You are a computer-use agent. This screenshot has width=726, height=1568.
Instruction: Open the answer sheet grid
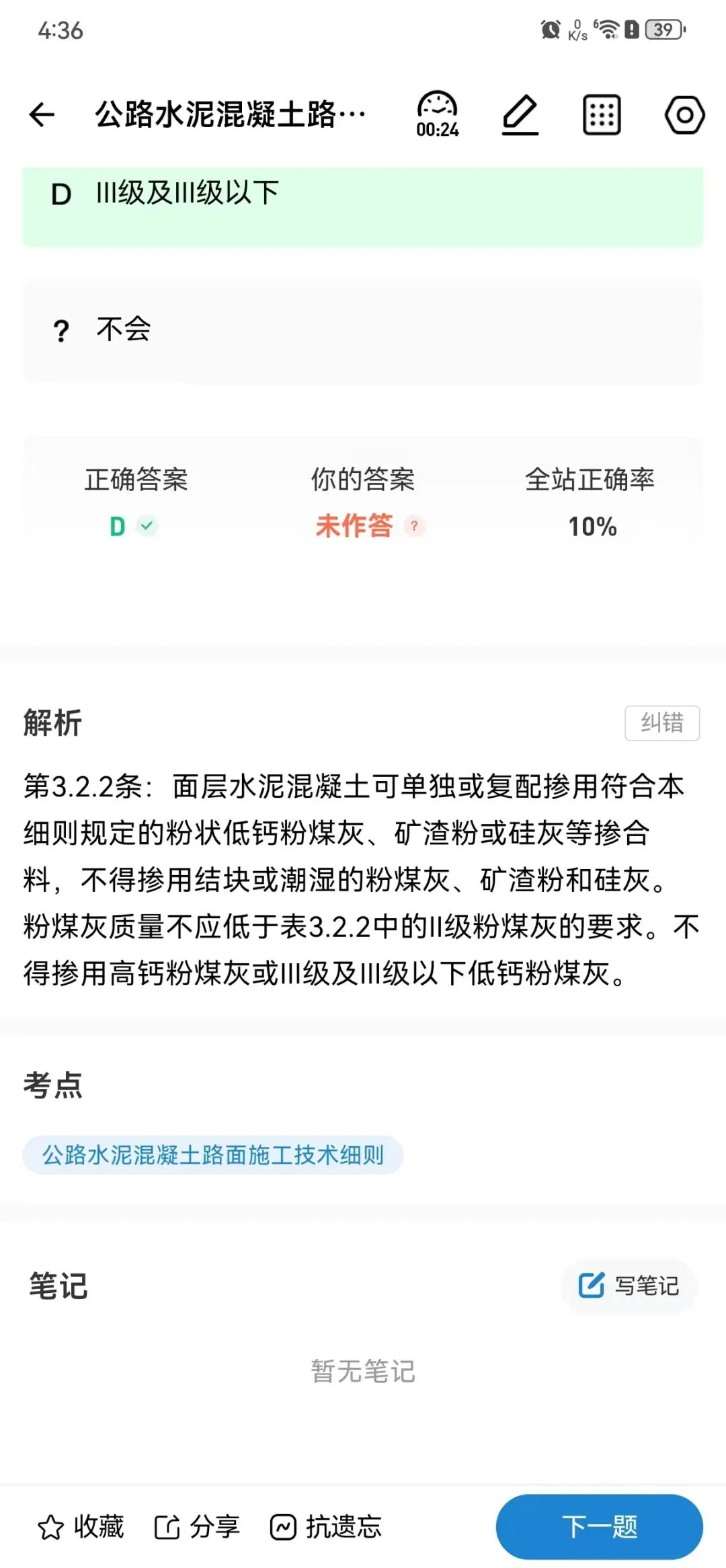pyautogui.click(x=602, y=115)
